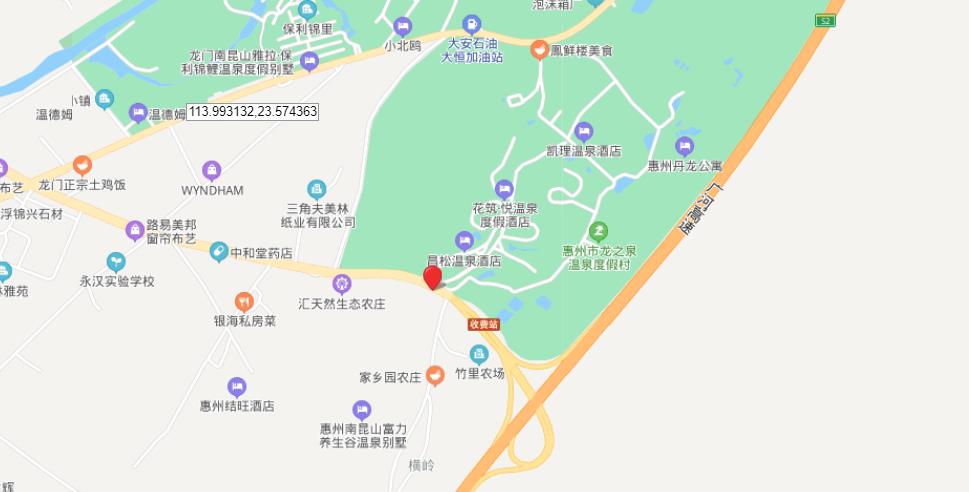969x492 pixels.
Task: Select the 保利锦里 building marker
Action: [x=307, y=10]
